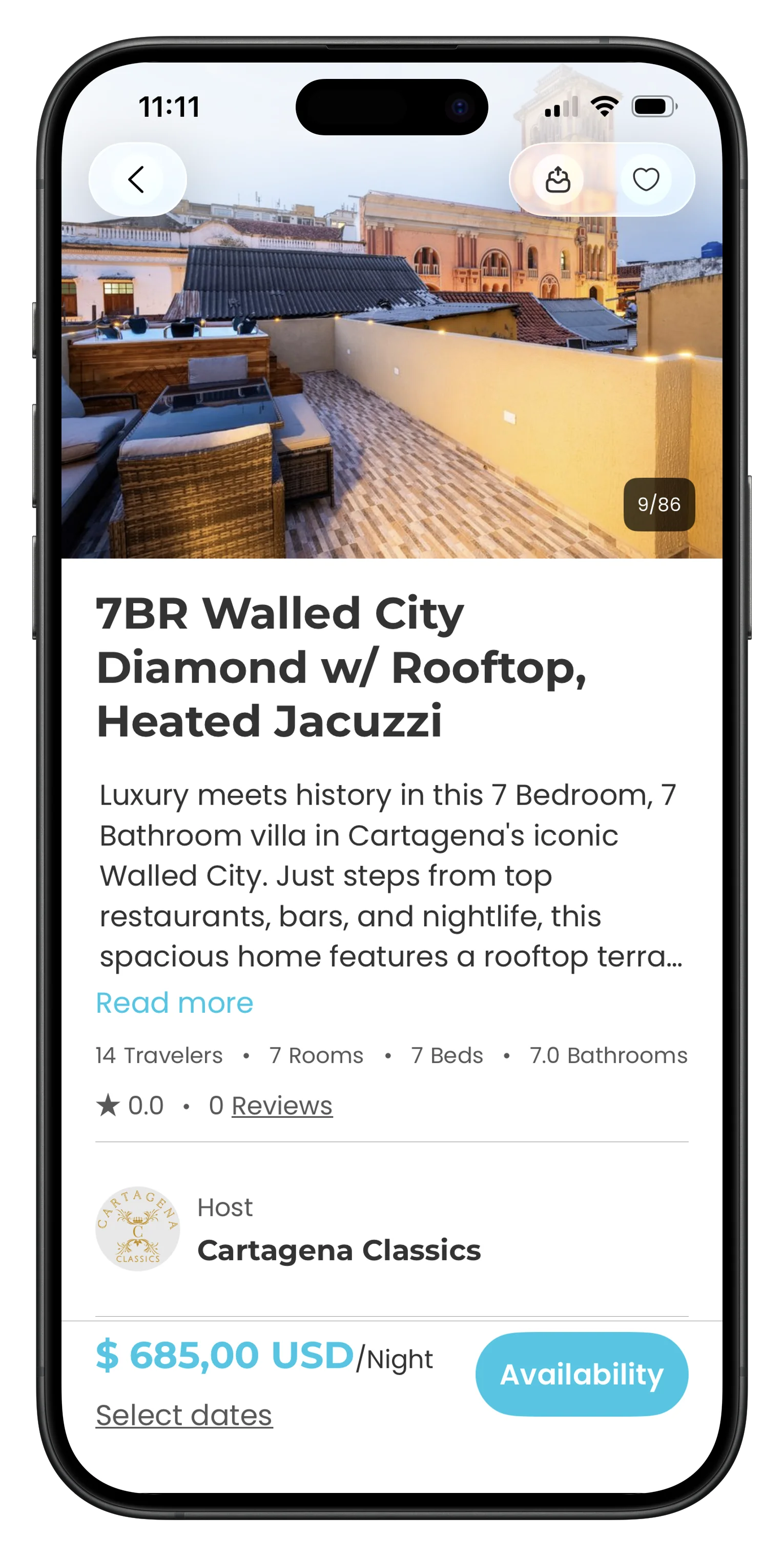784x1556 pixels.
Task: Tap the 11:11 time display
Action: coord(170,106)
